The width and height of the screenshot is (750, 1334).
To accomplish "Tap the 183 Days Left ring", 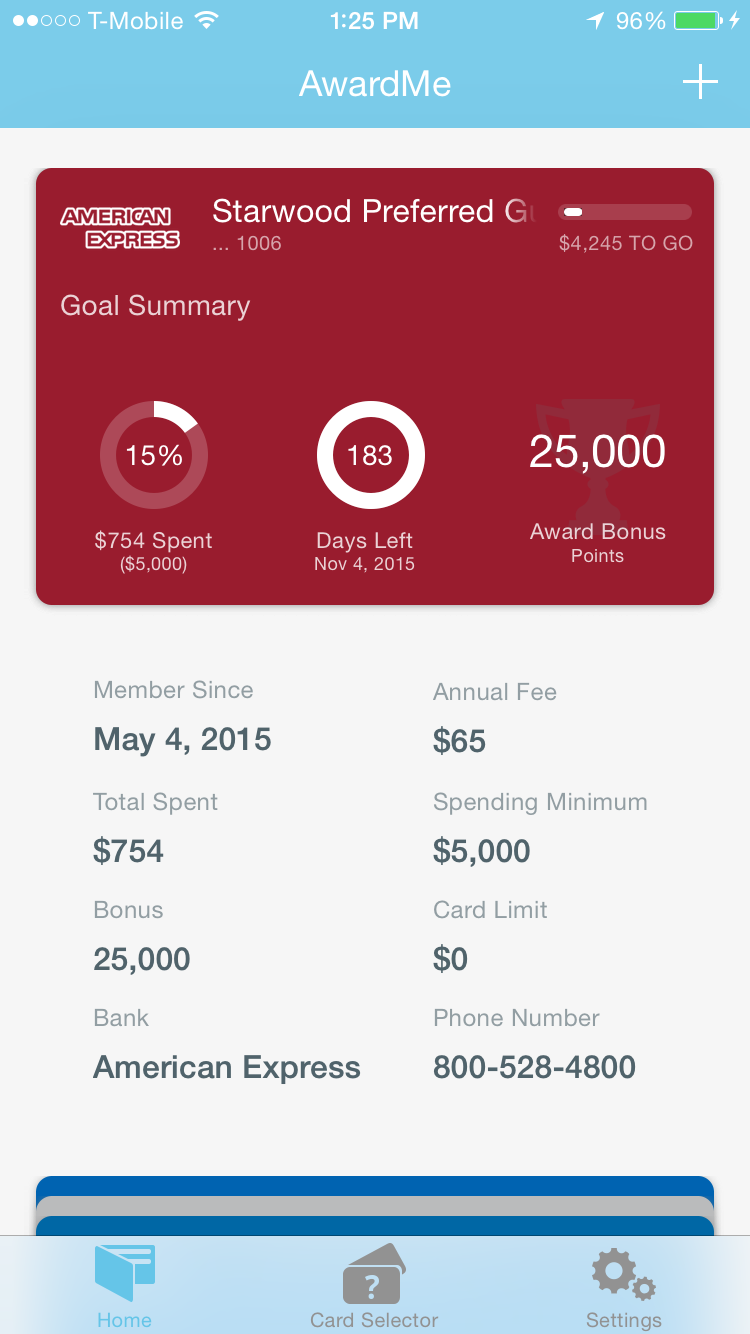I will tap(371, 454).
